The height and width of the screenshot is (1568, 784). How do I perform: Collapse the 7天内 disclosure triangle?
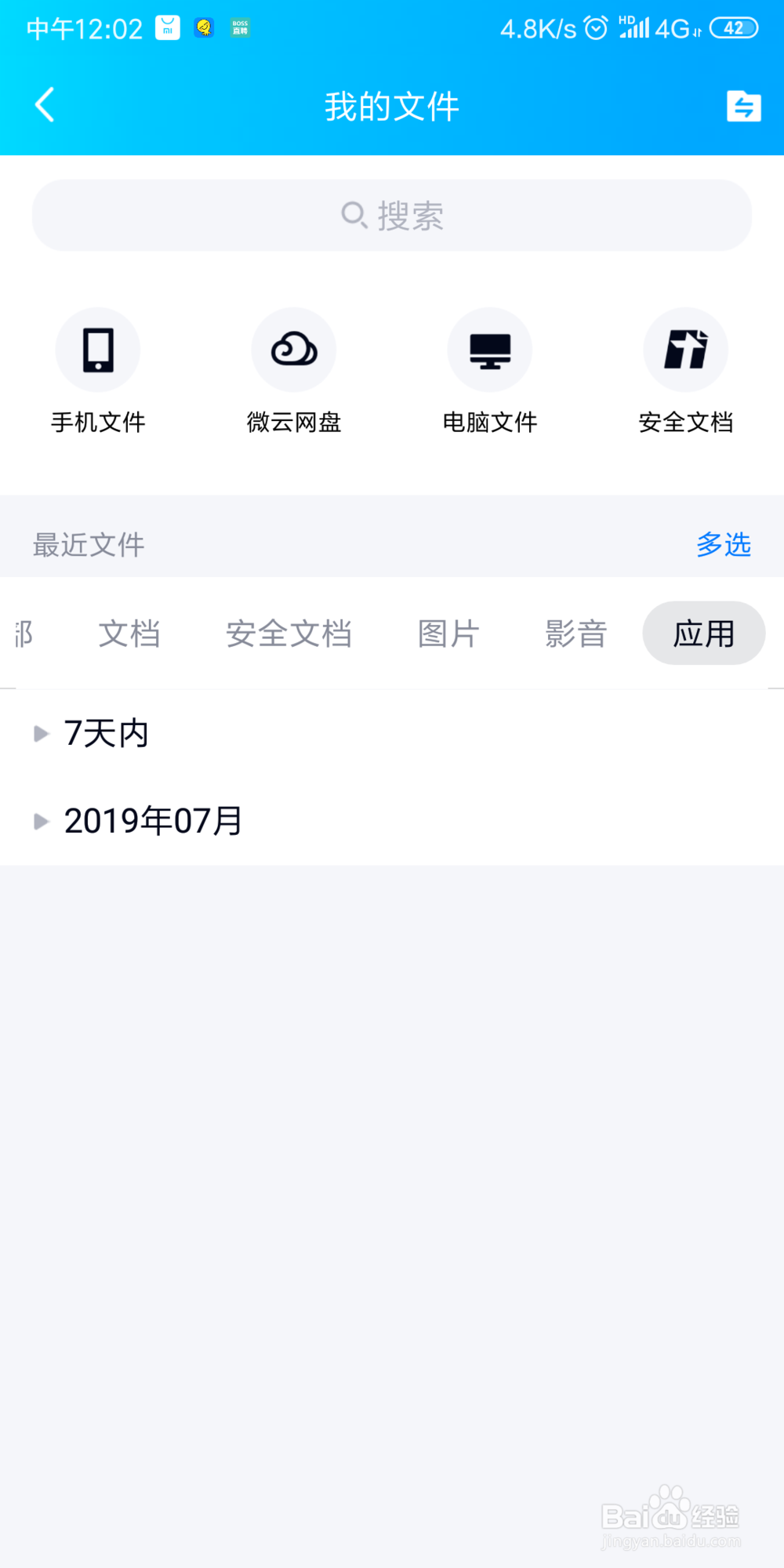(x=41, y=734)
